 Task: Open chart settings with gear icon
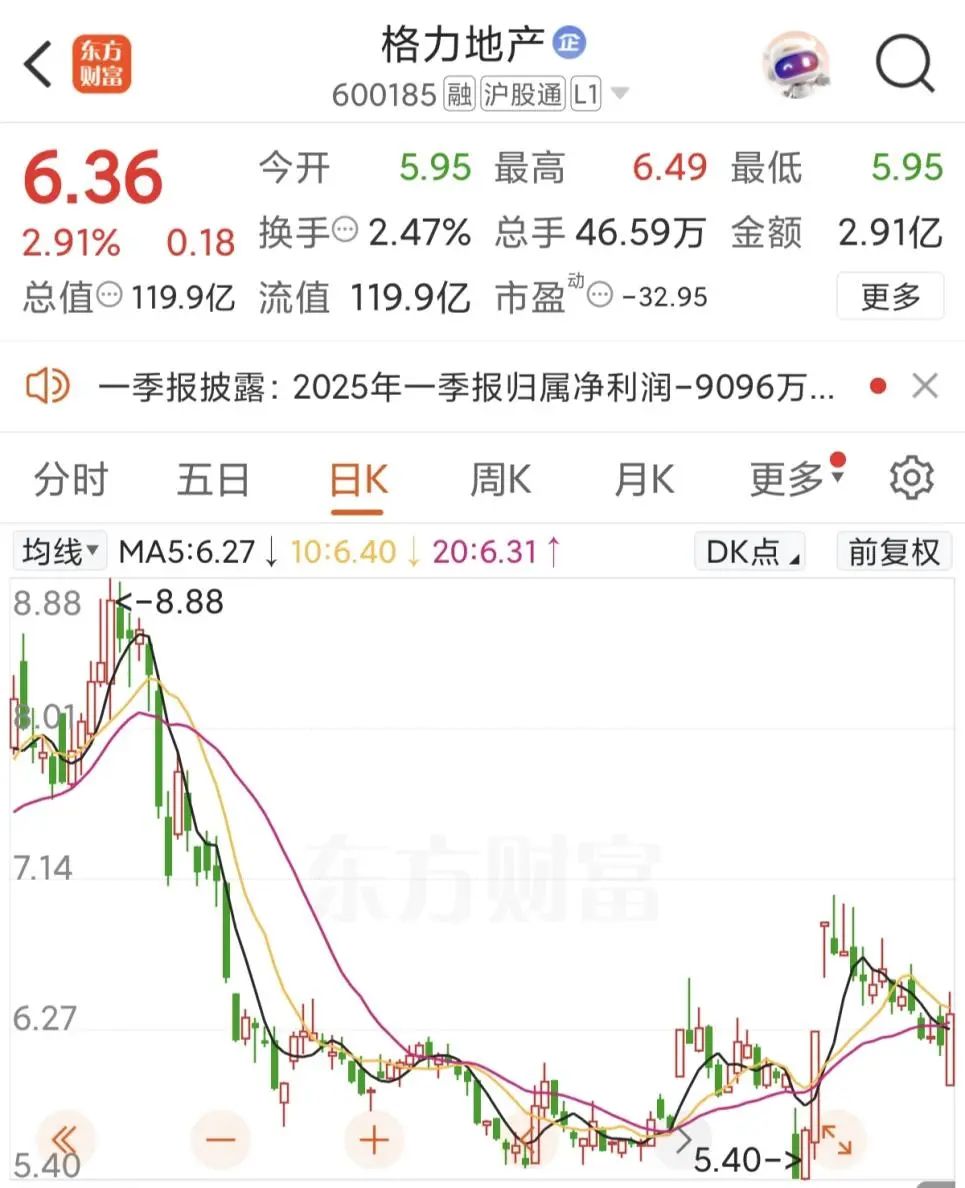(911, 478)
